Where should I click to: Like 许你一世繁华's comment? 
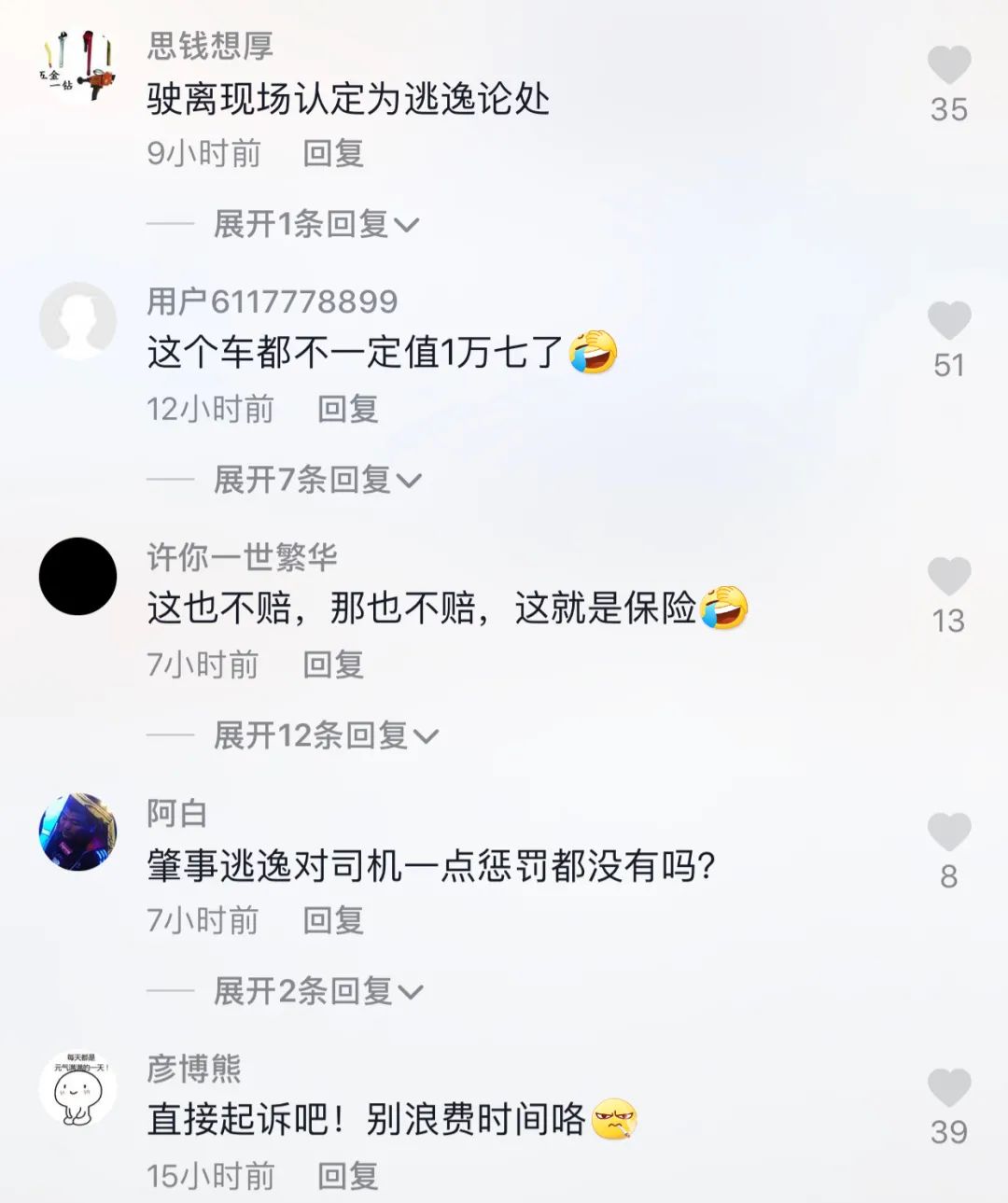click(948, 578)
